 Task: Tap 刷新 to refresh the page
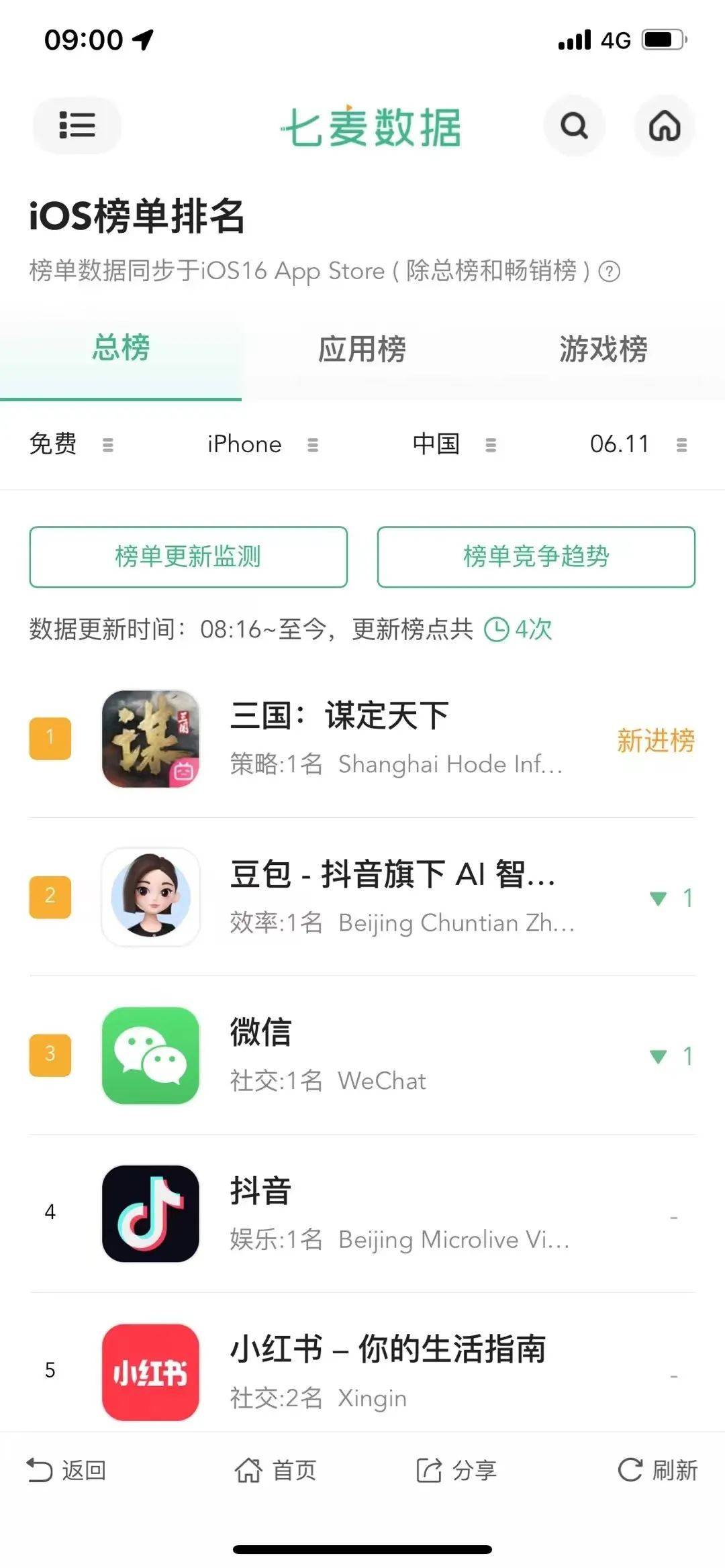coord(658,1470)
